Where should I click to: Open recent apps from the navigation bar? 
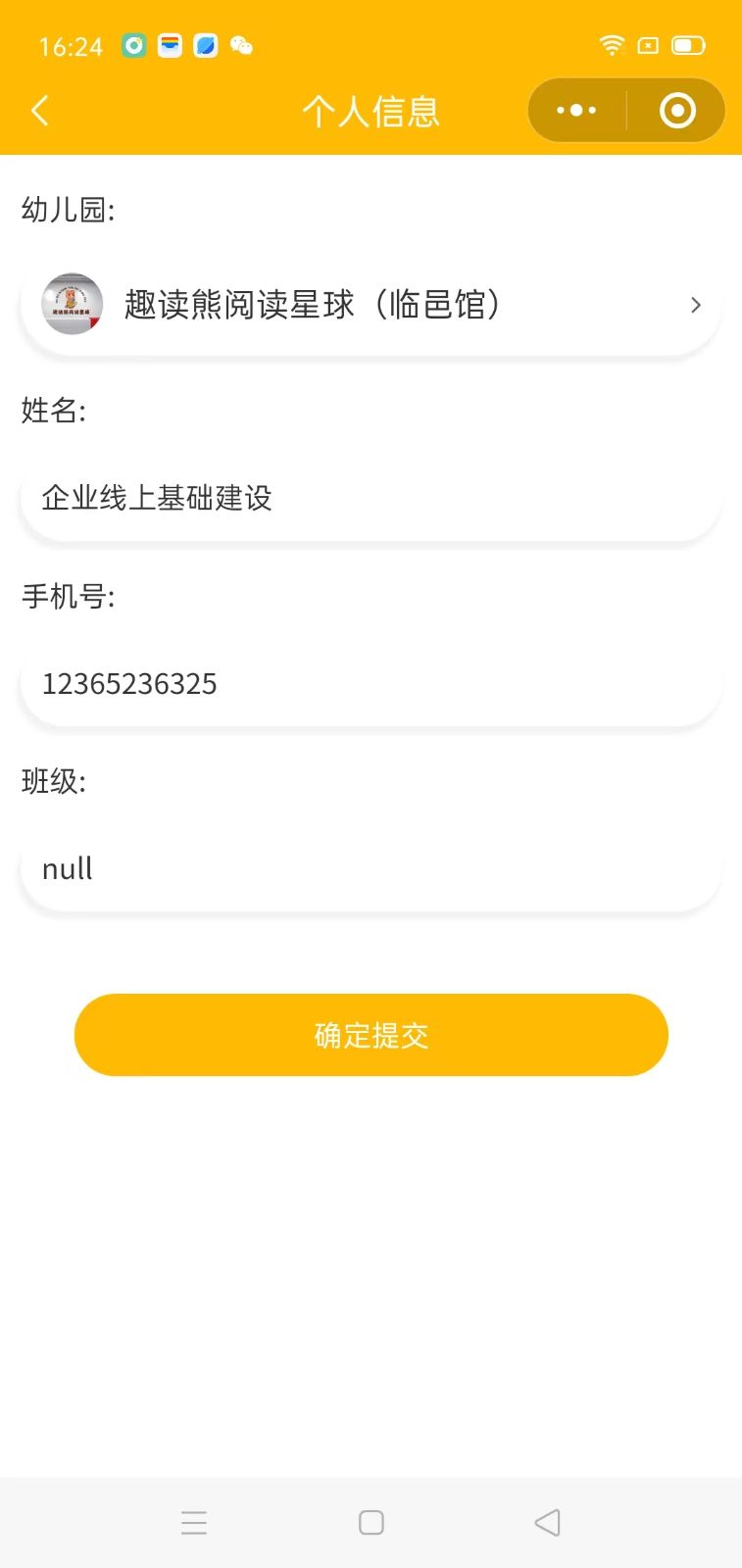pyautogui.click(x=194, y=1522)
